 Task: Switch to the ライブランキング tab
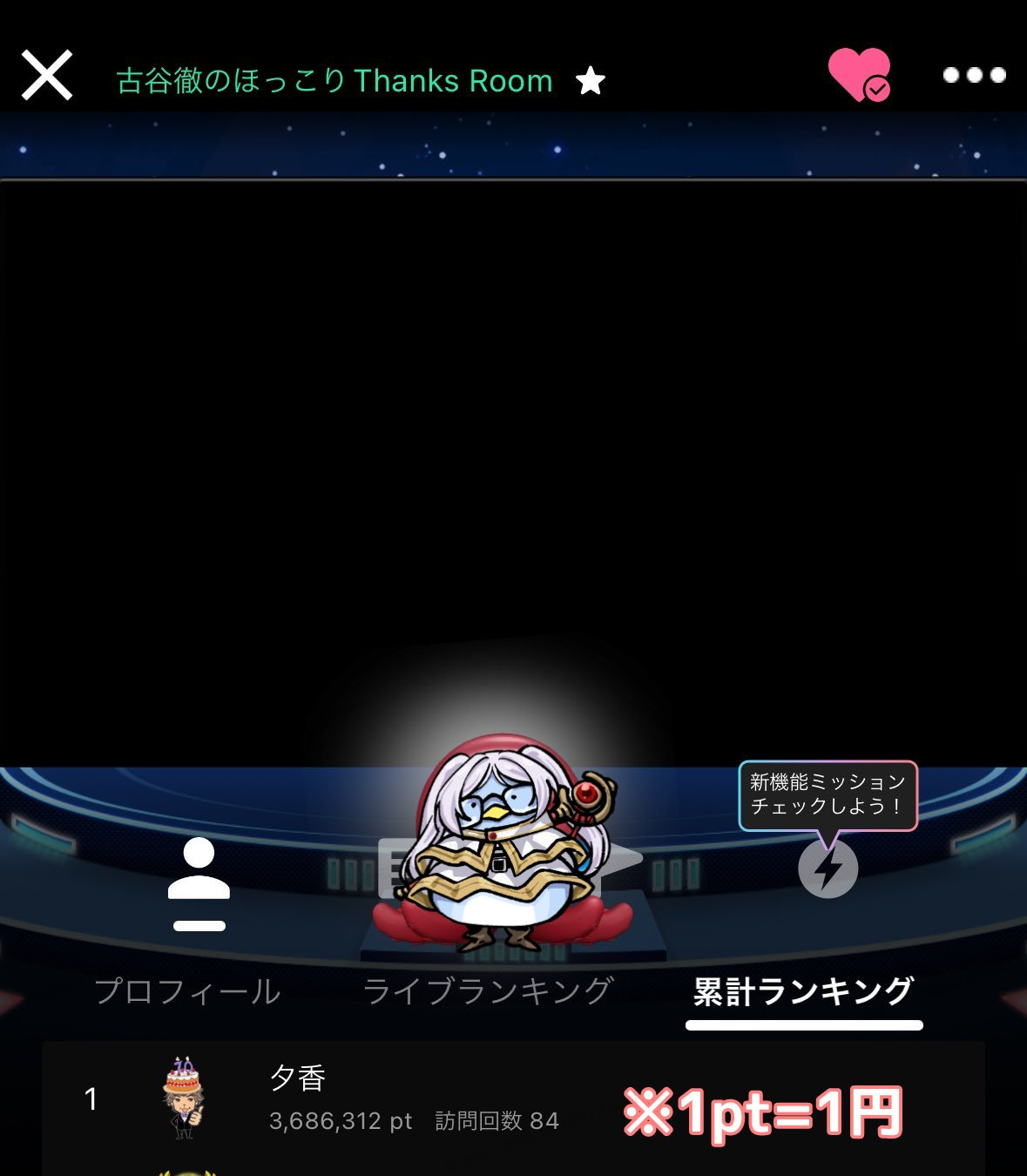click(x=488, y=991)
